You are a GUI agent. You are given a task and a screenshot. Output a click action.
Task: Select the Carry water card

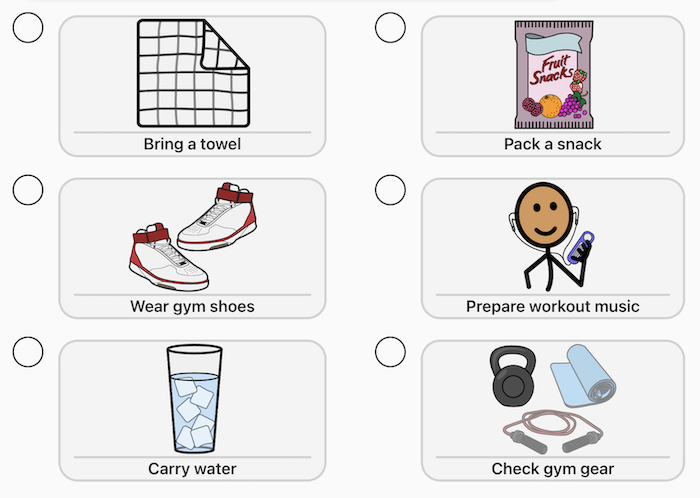point(192,410)
